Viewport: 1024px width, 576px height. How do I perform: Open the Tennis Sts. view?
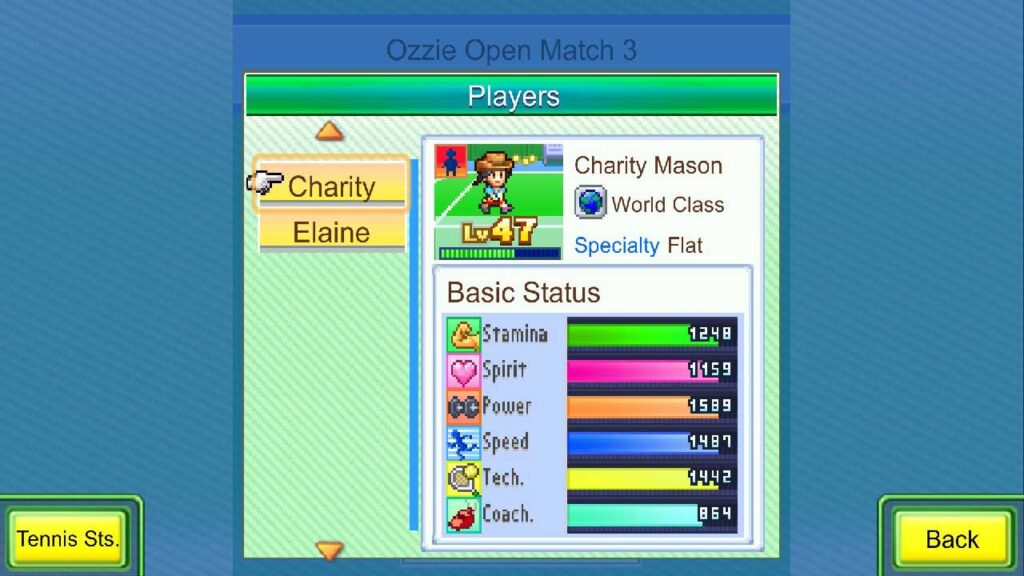tap(68, 539)
